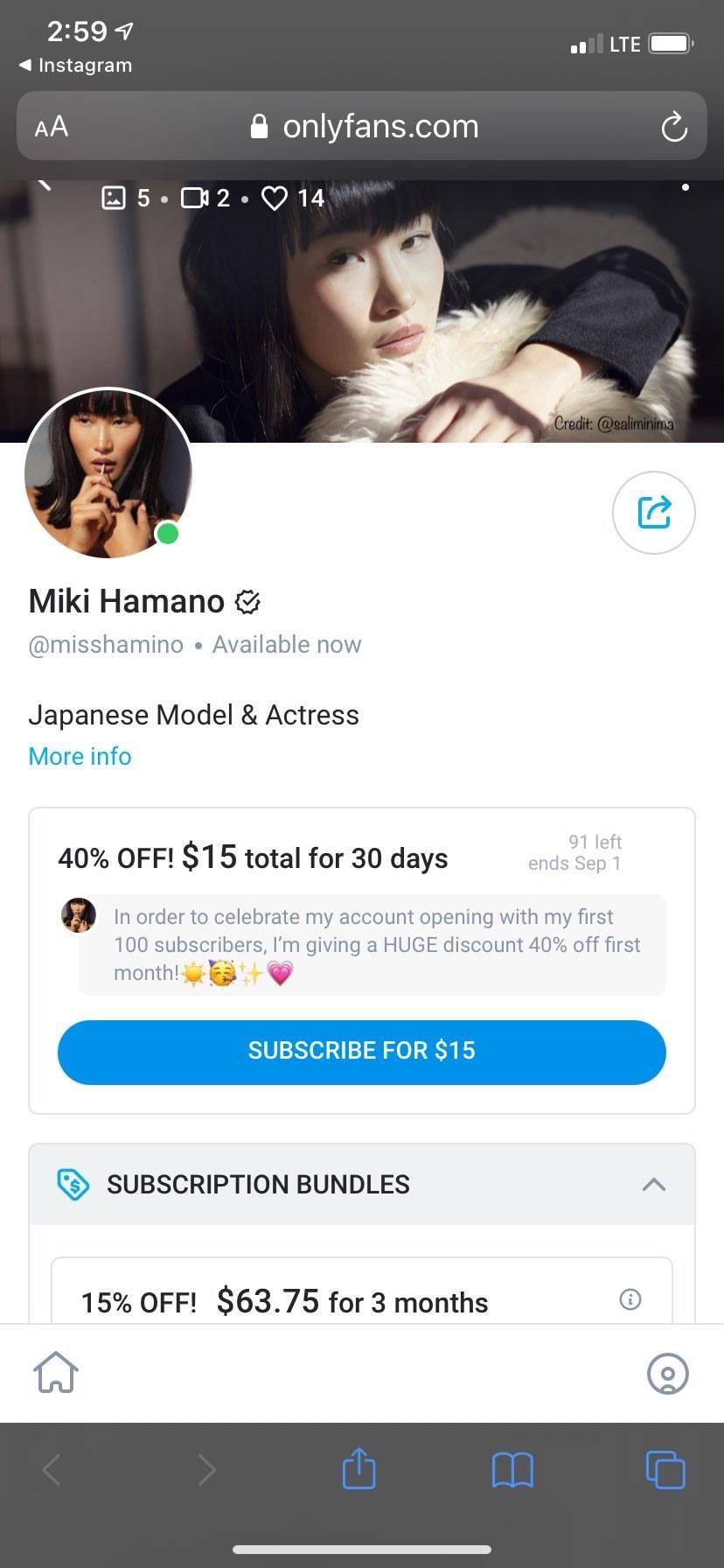Tap the info icon on the 3-month bundle
Screen dimensions: 724x1568
[x=630, y=1299]
